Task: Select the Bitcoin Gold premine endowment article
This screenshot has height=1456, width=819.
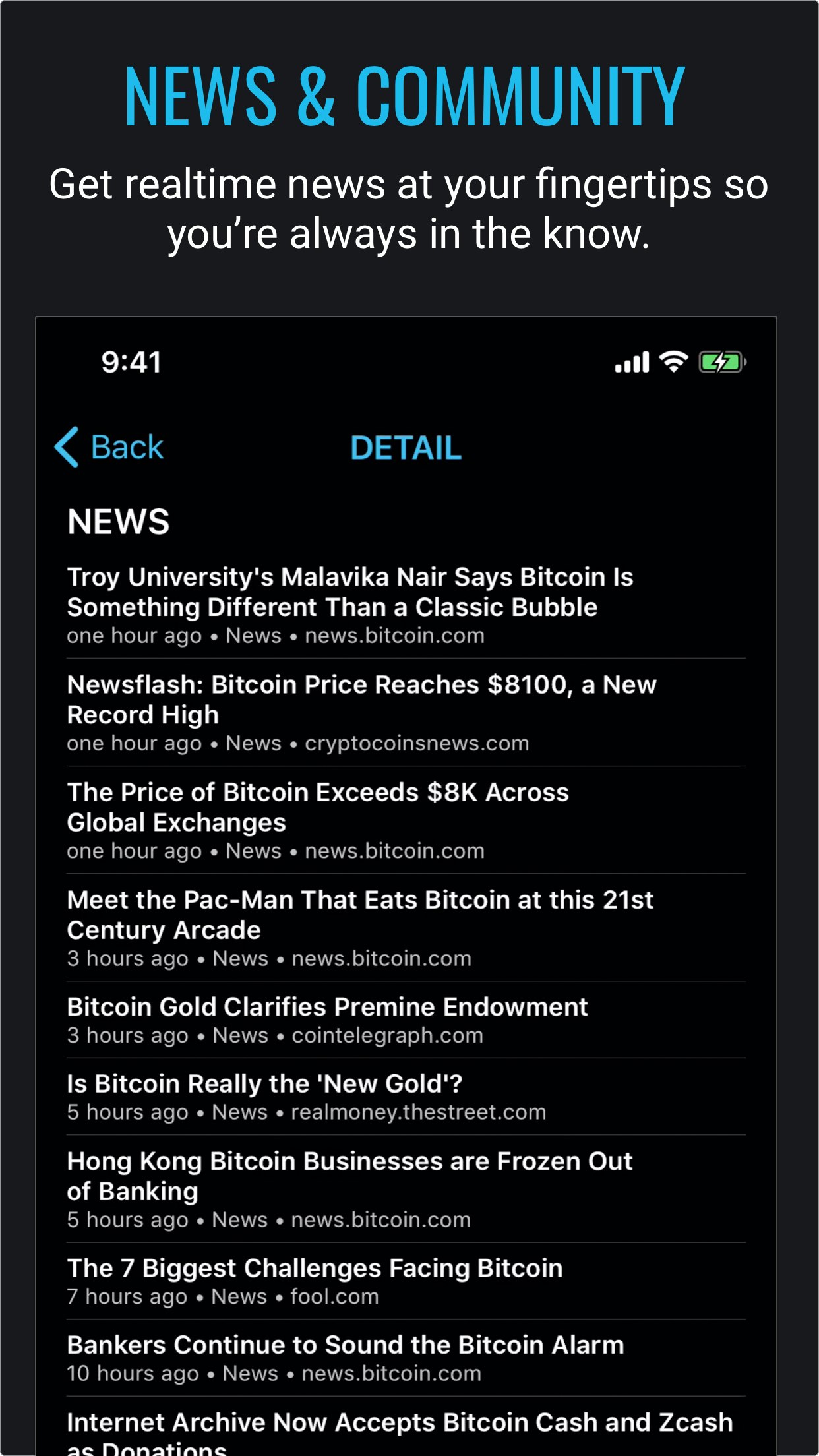Action: [x=328, y=1007]
